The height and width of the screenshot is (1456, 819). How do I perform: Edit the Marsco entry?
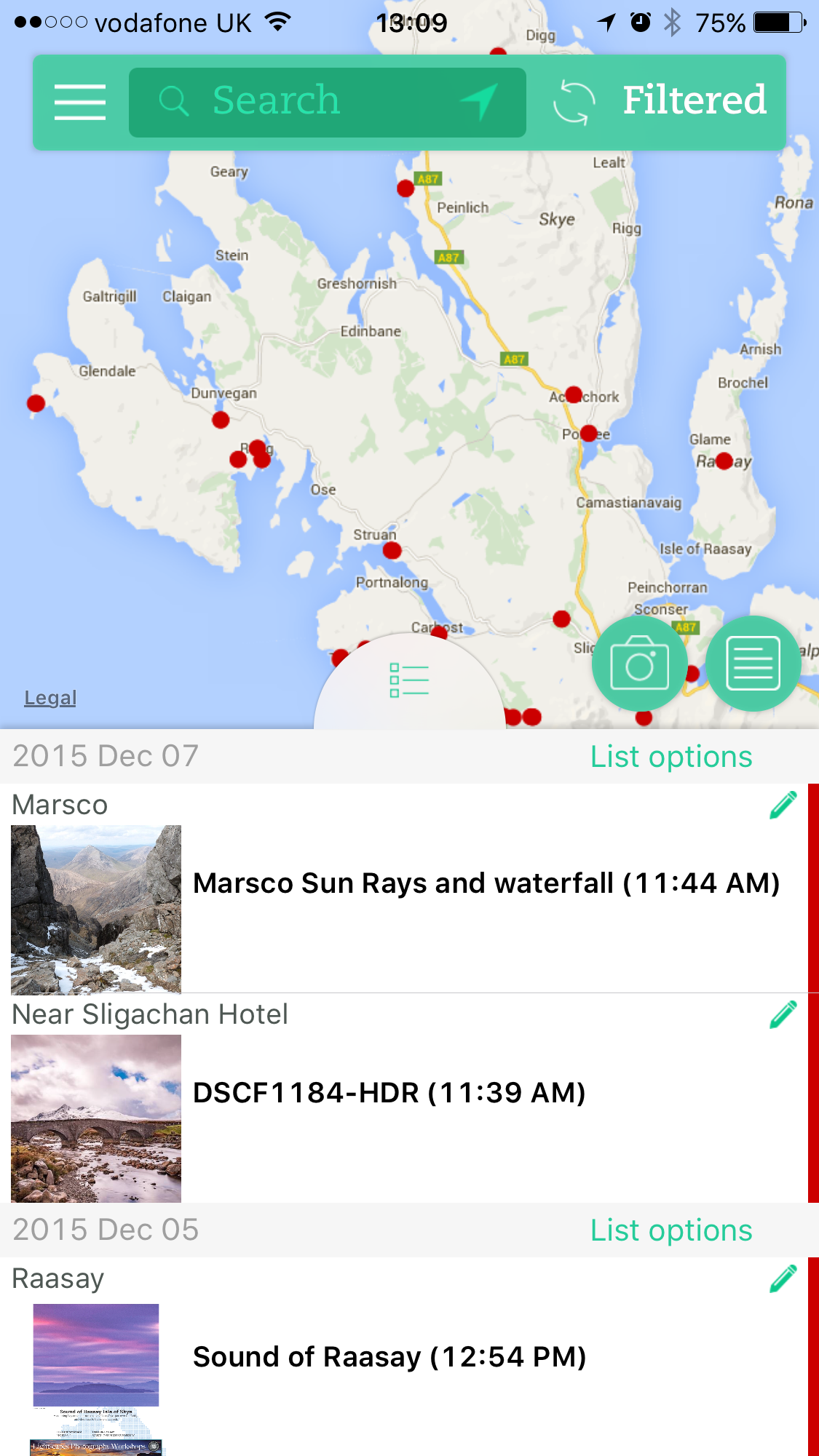[783, 805]
